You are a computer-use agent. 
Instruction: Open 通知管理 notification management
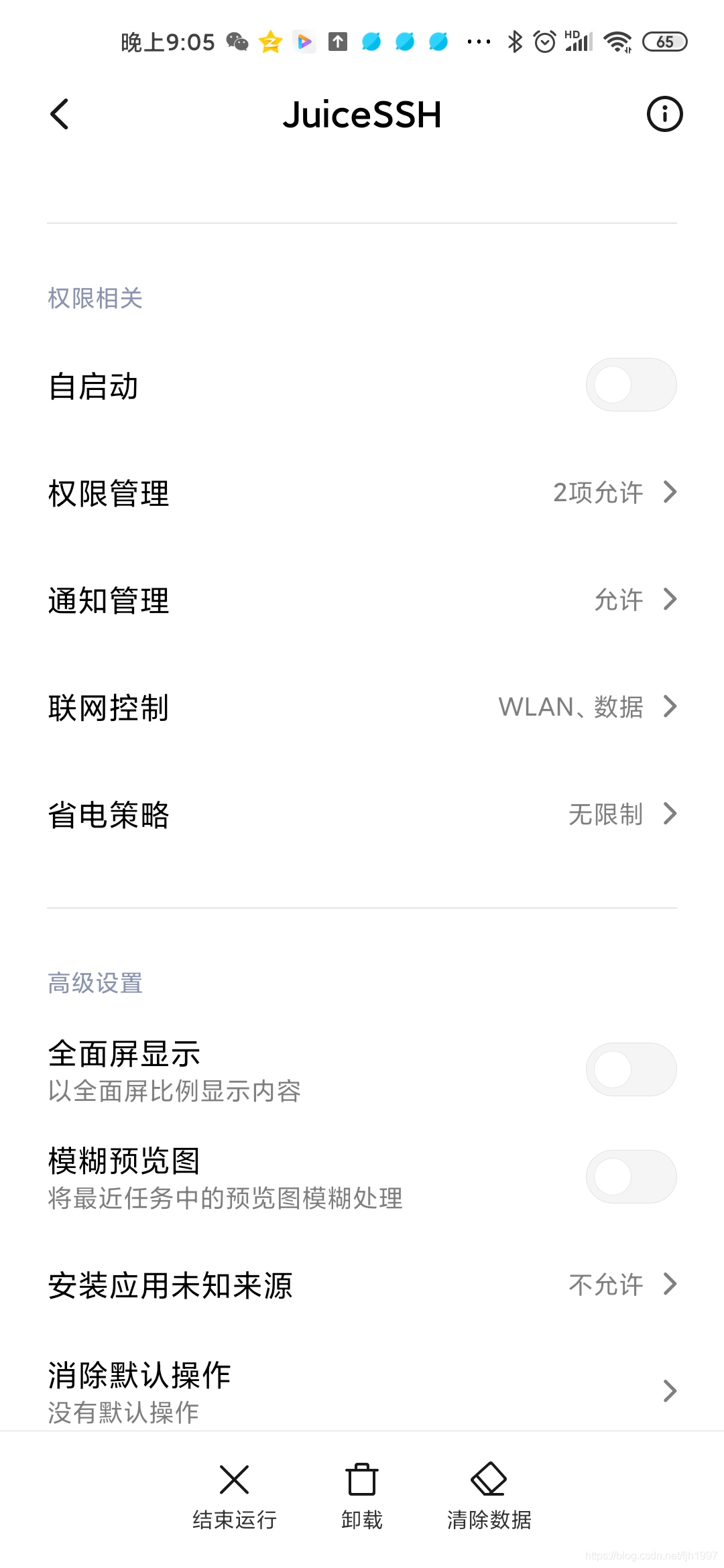tap(362, 600)
